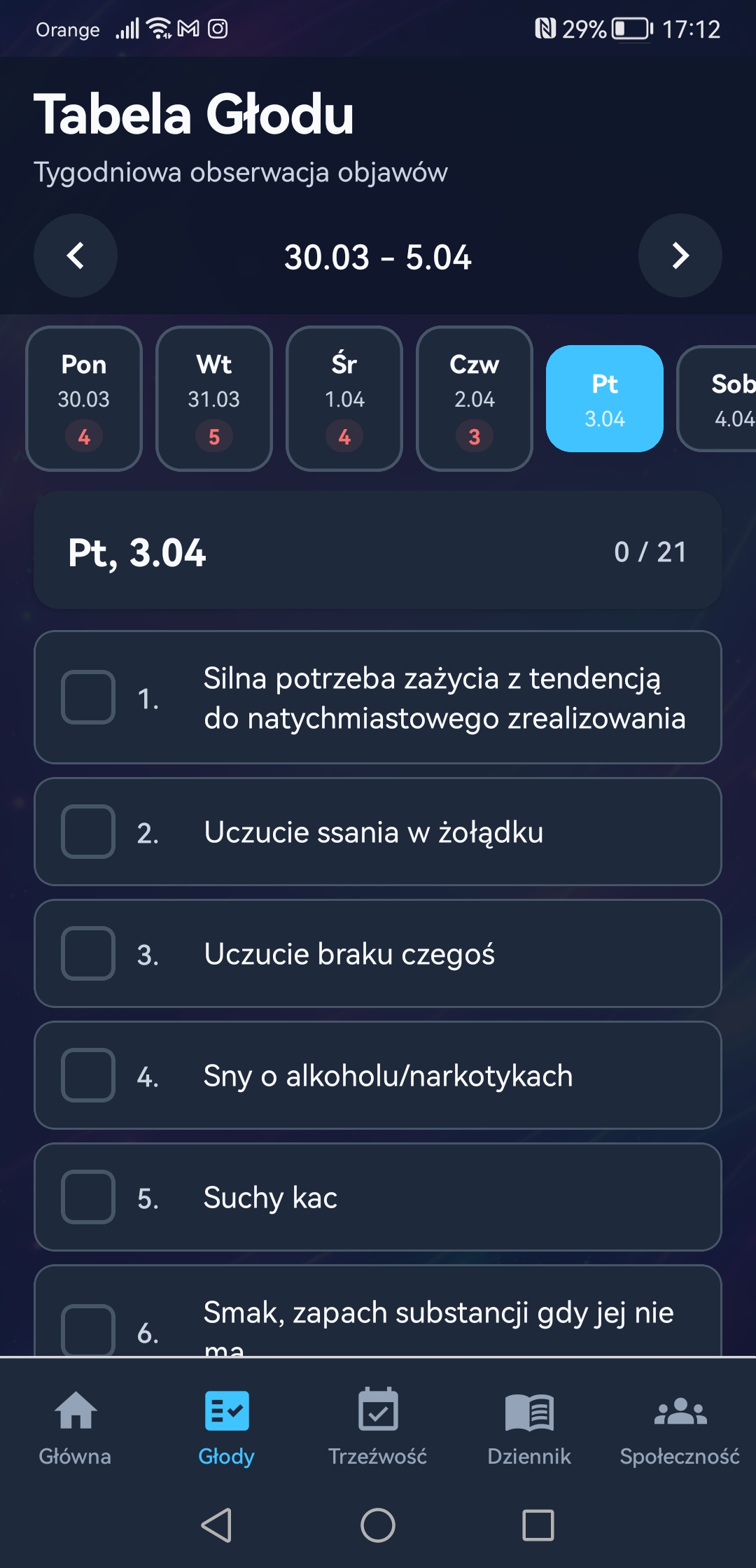Select Monday 30.03

coord(84,398)
